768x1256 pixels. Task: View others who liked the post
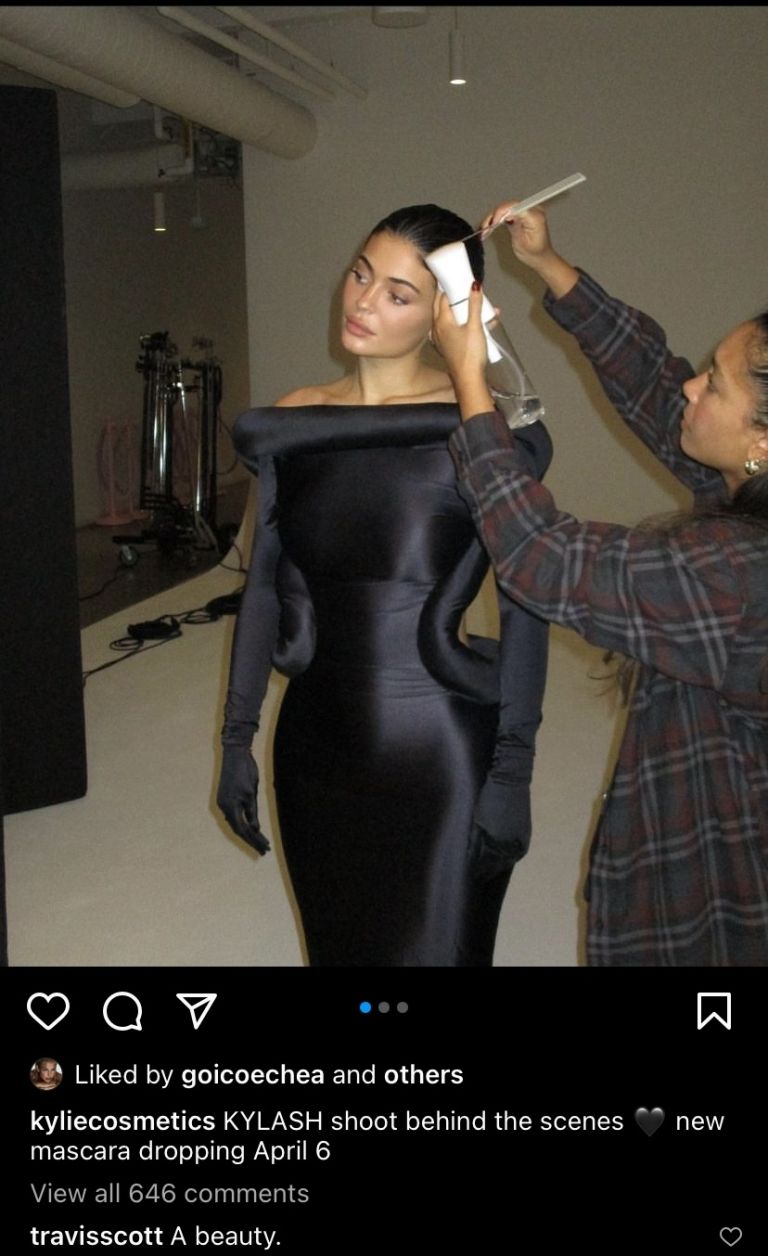[424, 1075]
